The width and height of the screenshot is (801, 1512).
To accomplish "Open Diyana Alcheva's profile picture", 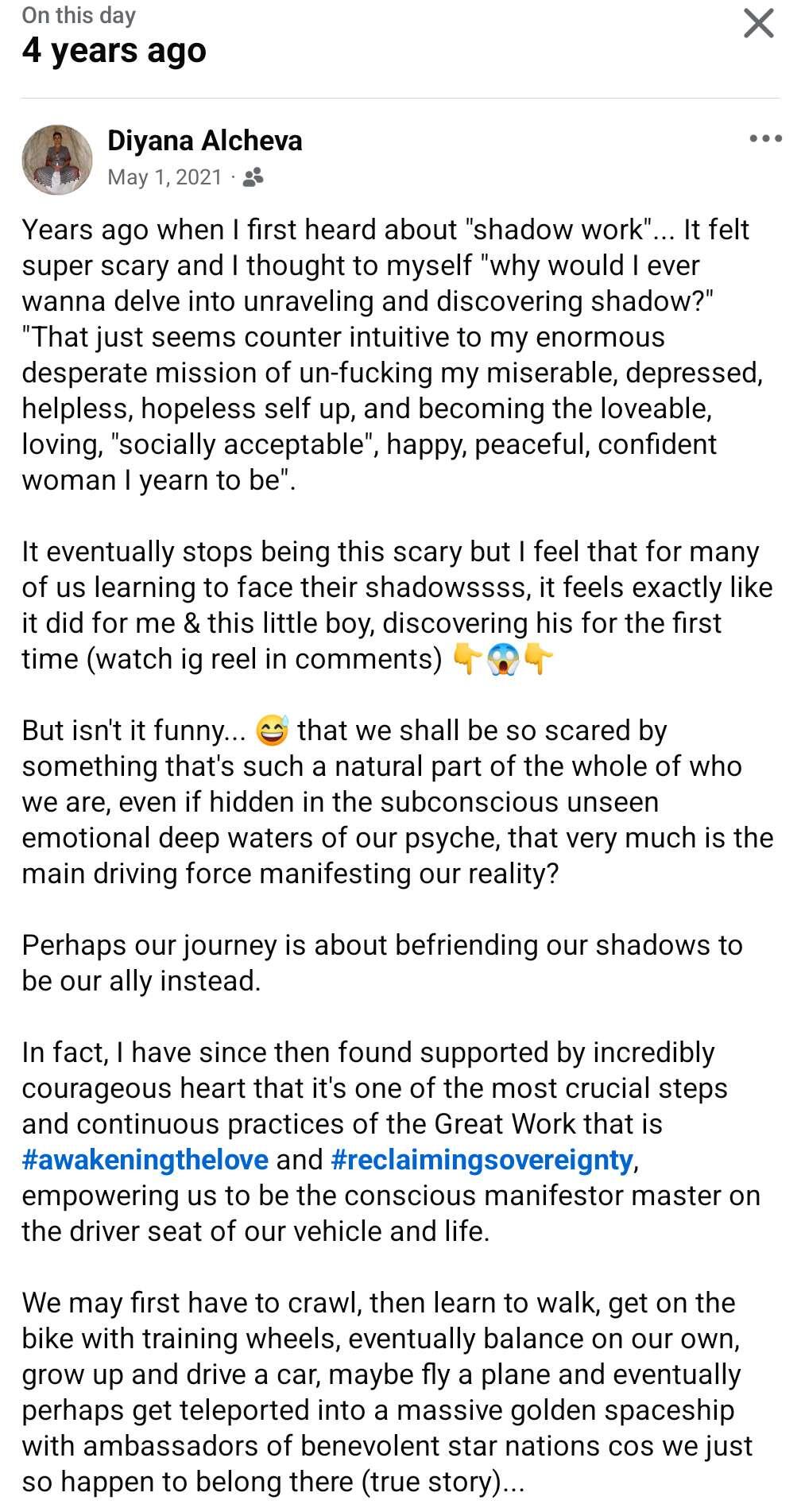I will [x=56, y=160].
